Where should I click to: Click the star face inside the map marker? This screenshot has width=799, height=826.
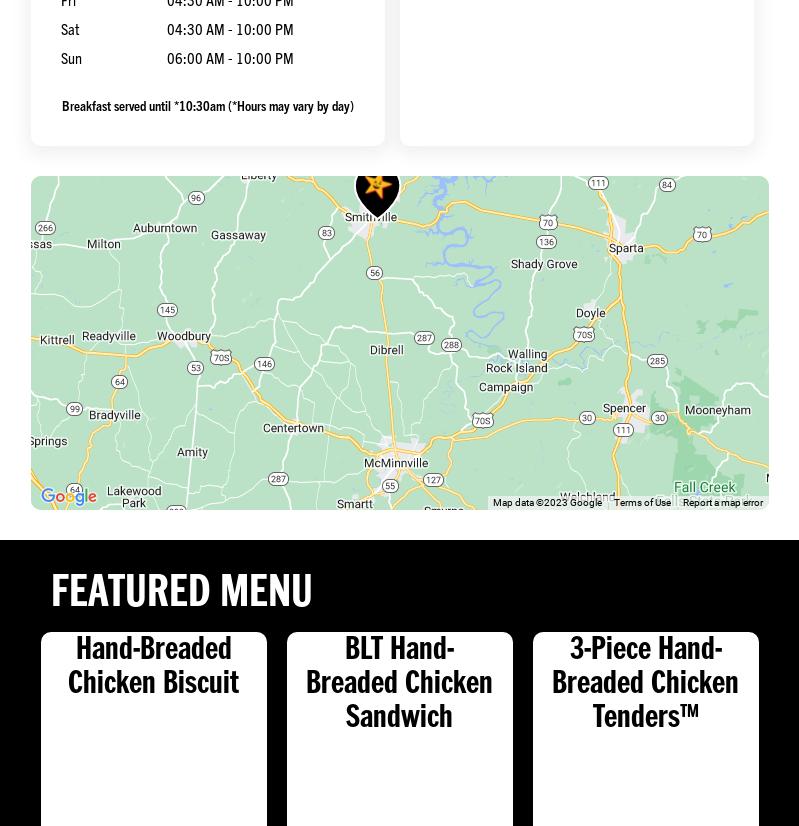377,185
